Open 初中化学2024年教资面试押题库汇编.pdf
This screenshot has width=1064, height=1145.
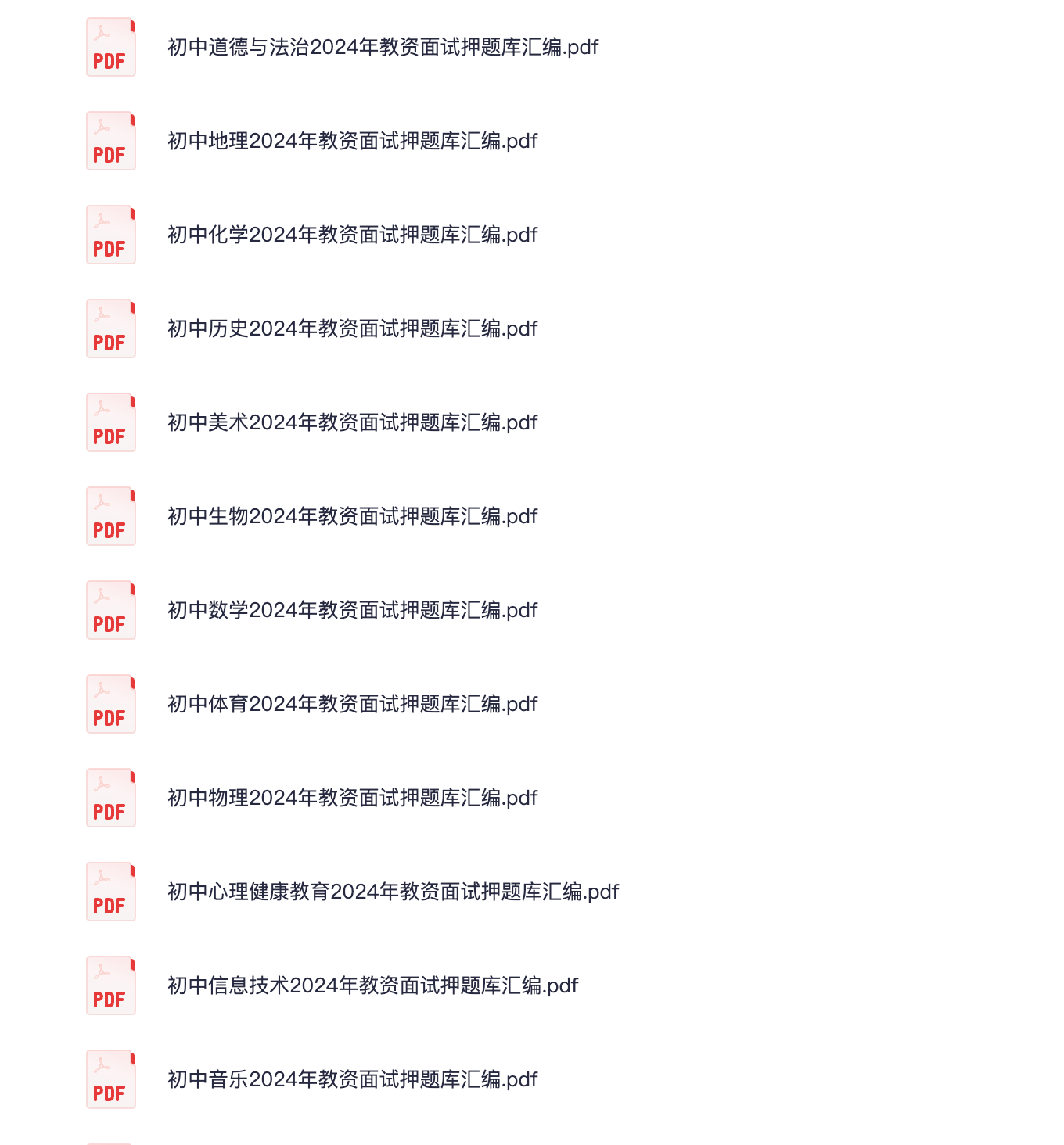pos(351,235)
